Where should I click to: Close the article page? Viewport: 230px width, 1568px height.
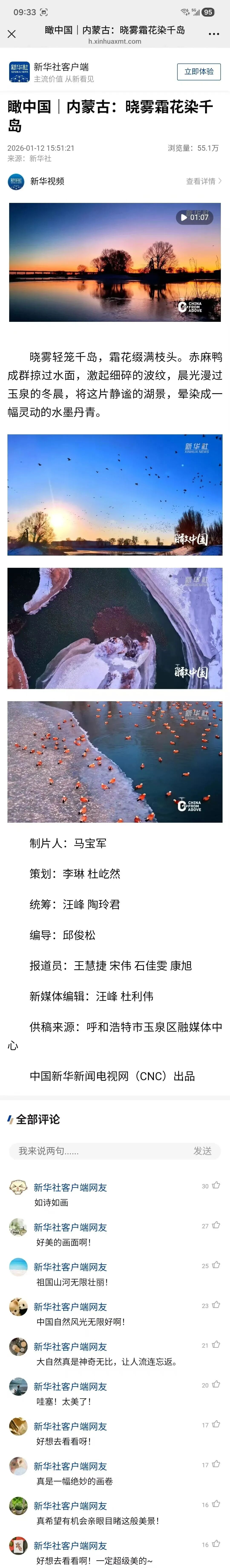[11, 34]
